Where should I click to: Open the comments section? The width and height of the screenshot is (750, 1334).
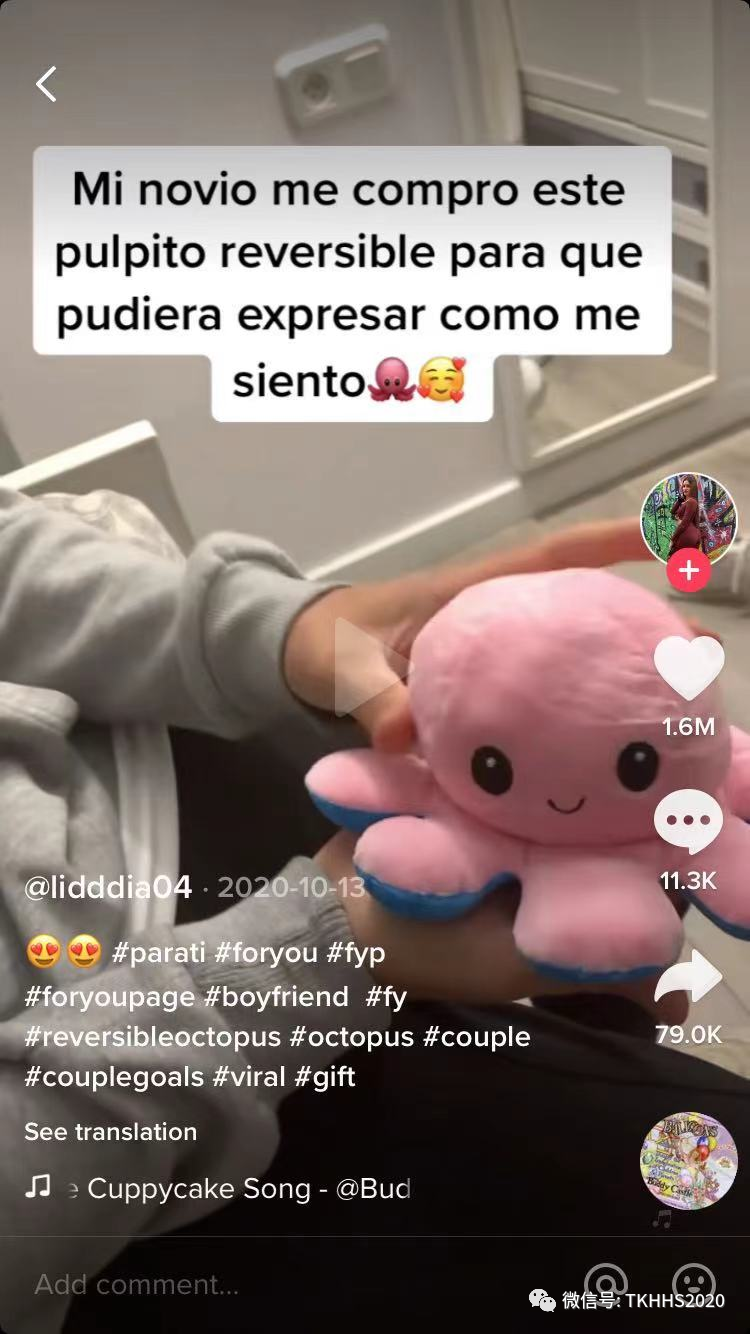688,821
